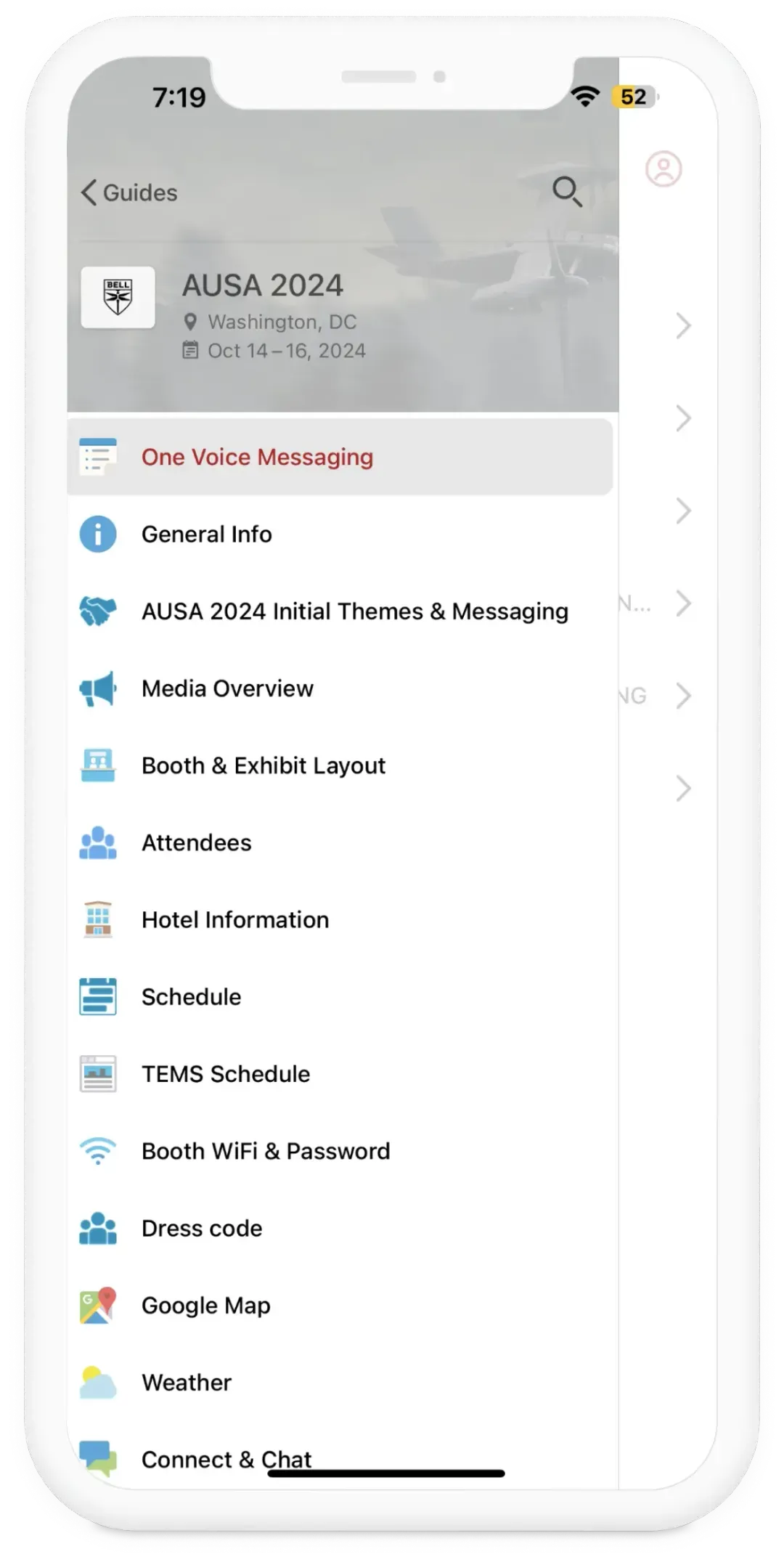The height and width of the screenshot is (1562, 784).
Task: Tap the General Info info icon
Action: (98, 534)
